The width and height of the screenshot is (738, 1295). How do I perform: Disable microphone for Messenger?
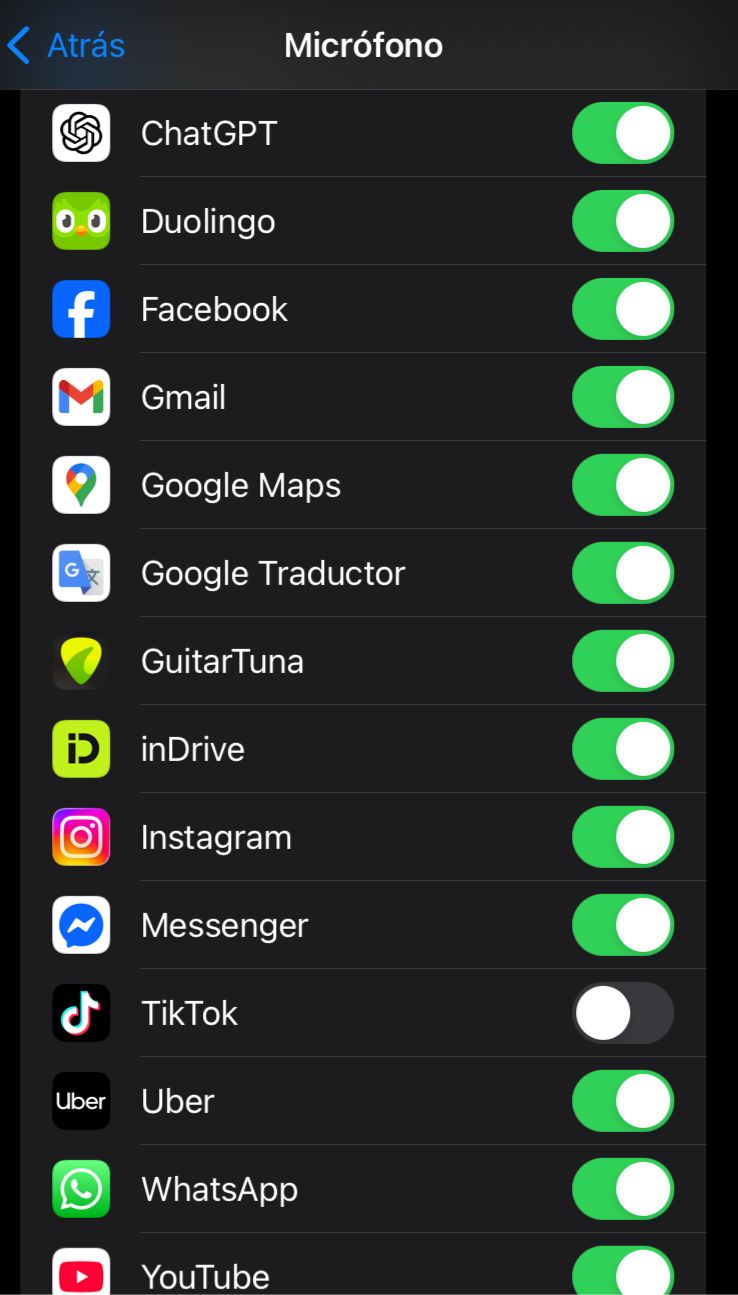(x=622, y=925)
